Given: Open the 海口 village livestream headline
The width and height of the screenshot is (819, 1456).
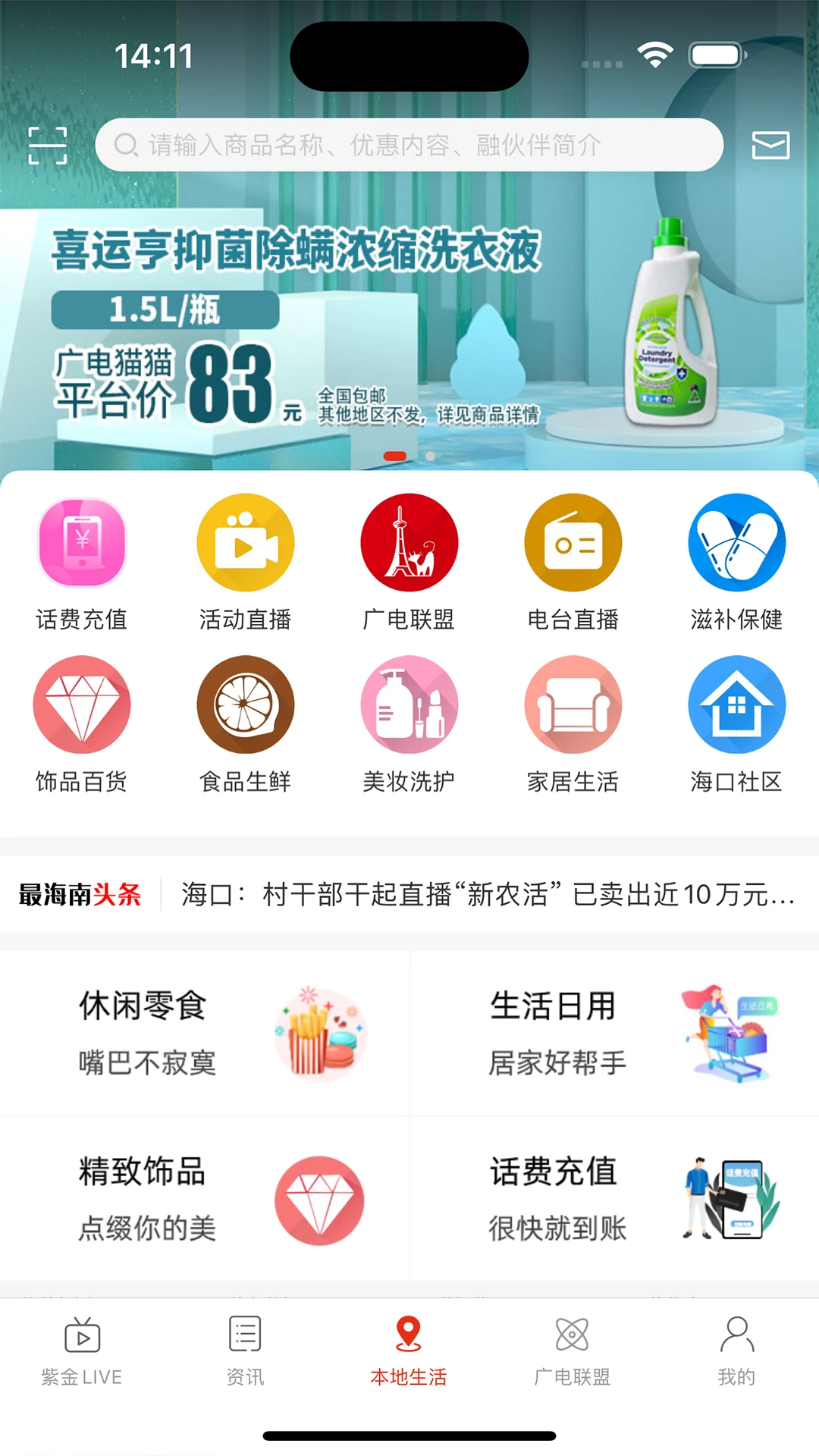Looking at the screenshot, I should coord(485,896).
